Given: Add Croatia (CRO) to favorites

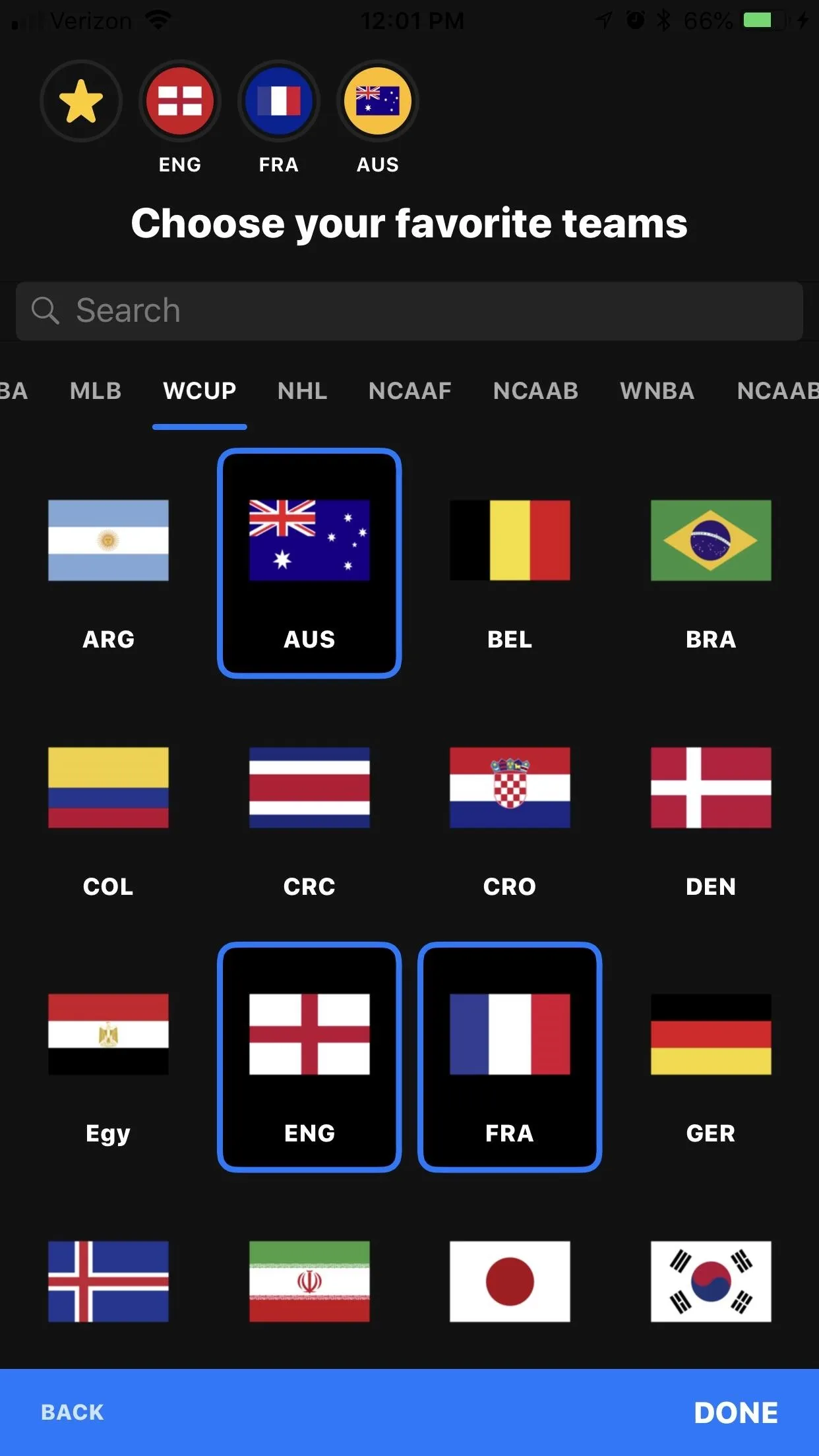Looking at the screenshot, I should point(510,810).
